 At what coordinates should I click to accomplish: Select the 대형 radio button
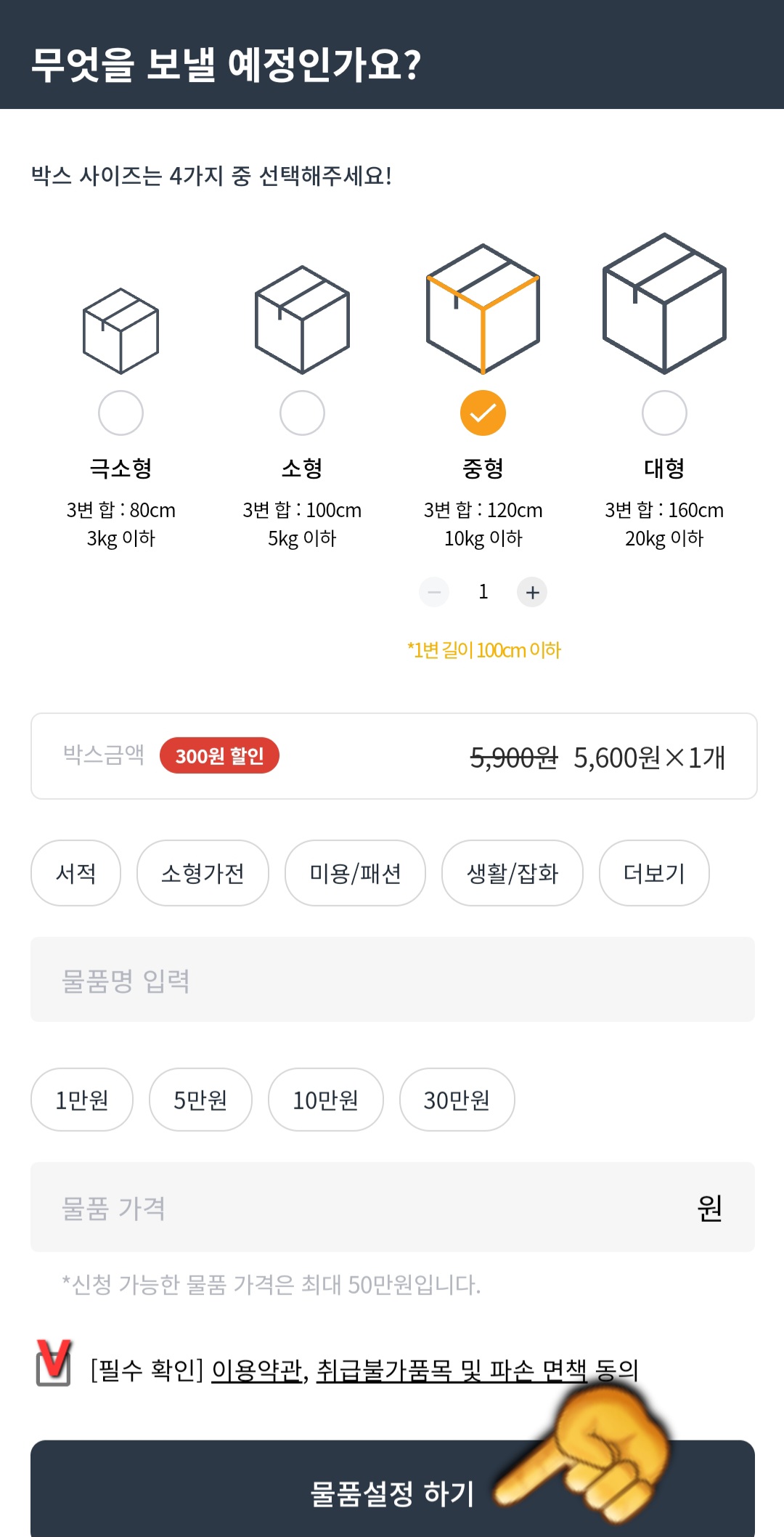click(664, 412)
